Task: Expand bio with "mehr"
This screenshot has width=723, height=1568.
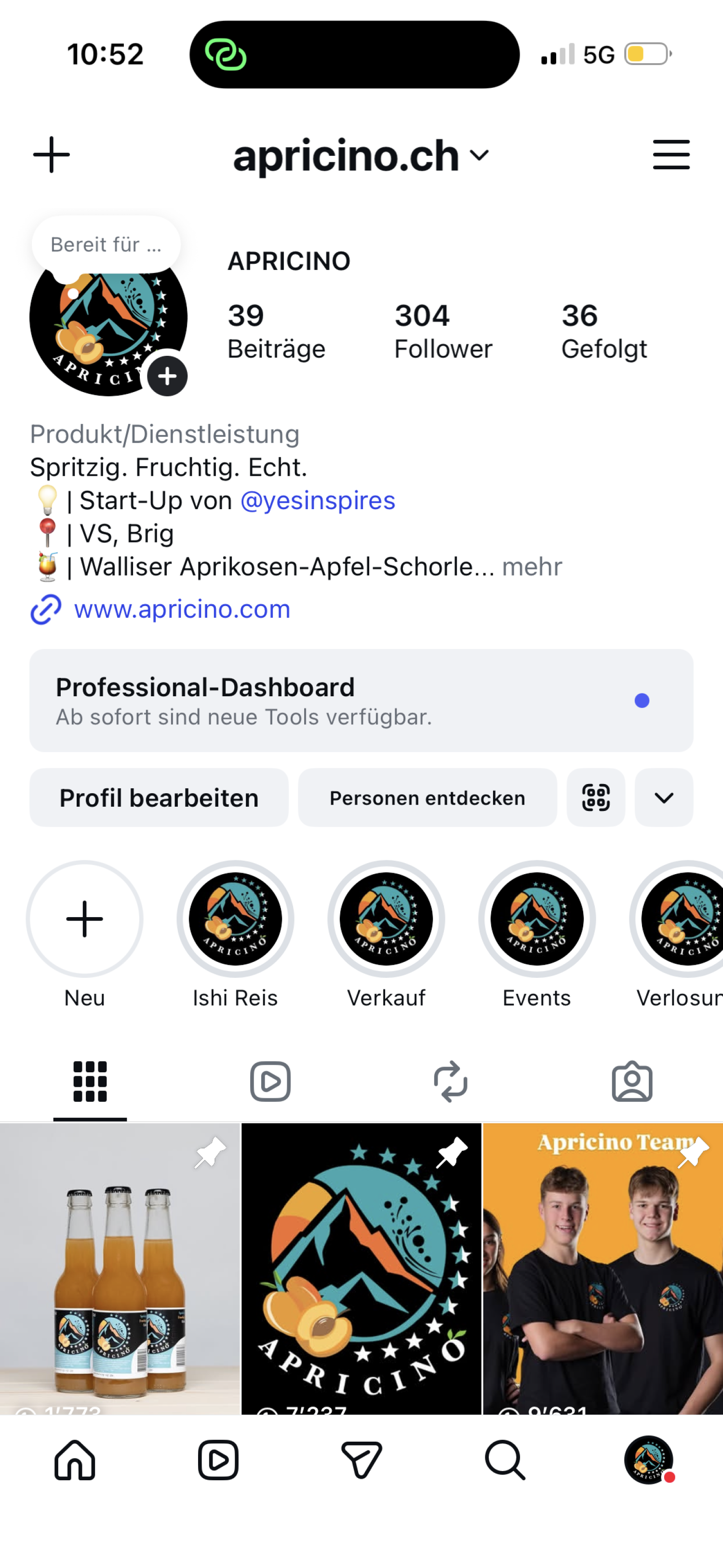Action: [532, 567]
